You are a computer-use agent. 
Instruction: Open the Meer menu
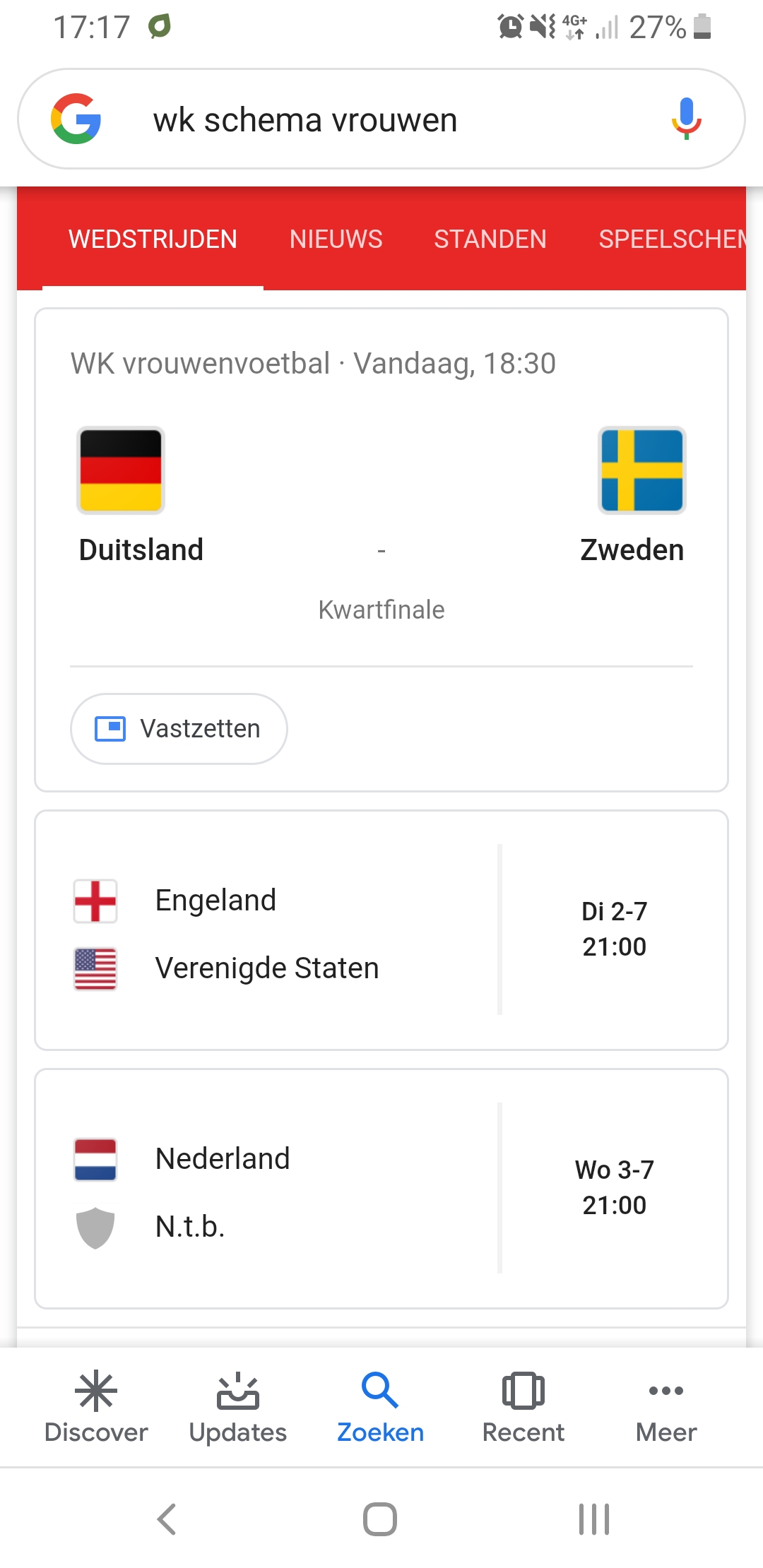[666, 1407]
